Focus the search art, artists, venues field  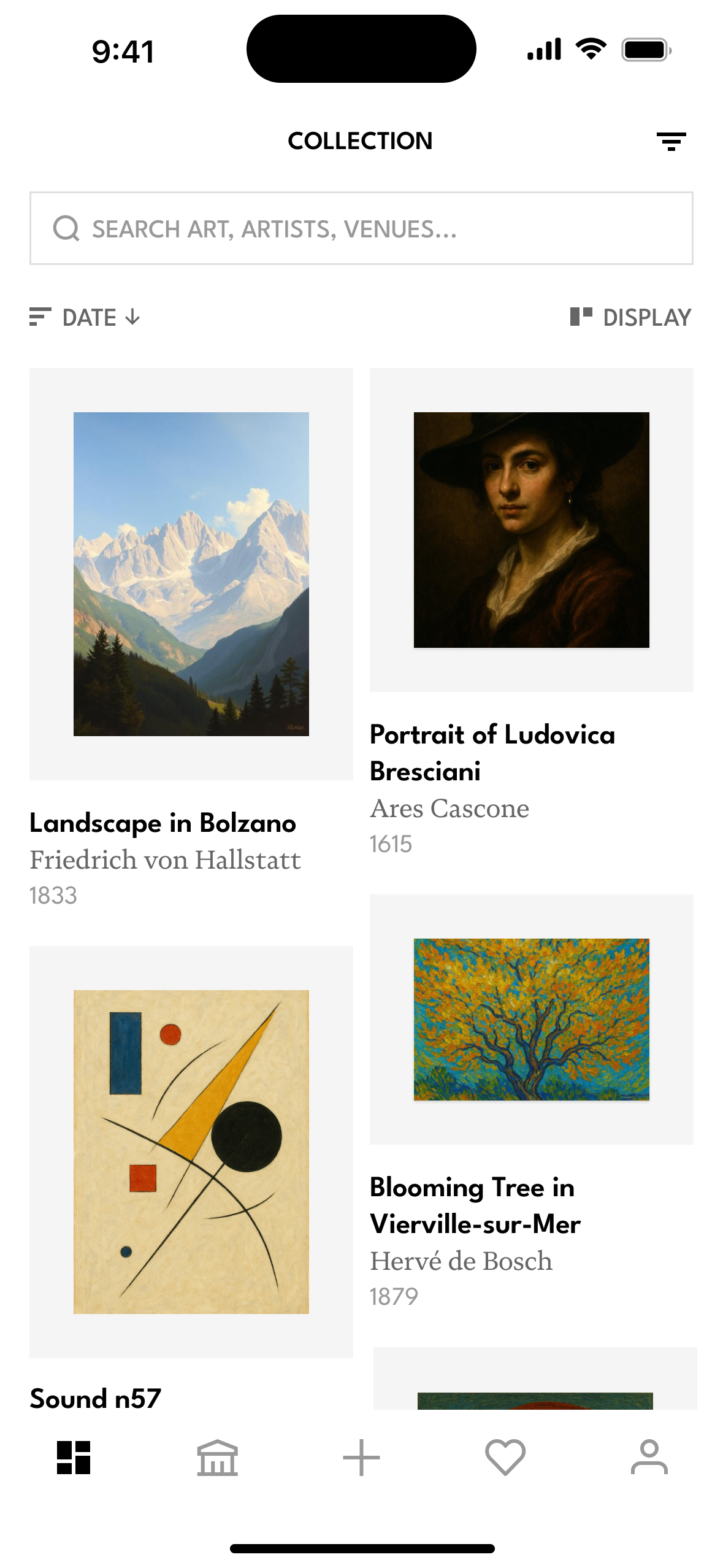tap(361, 228)
